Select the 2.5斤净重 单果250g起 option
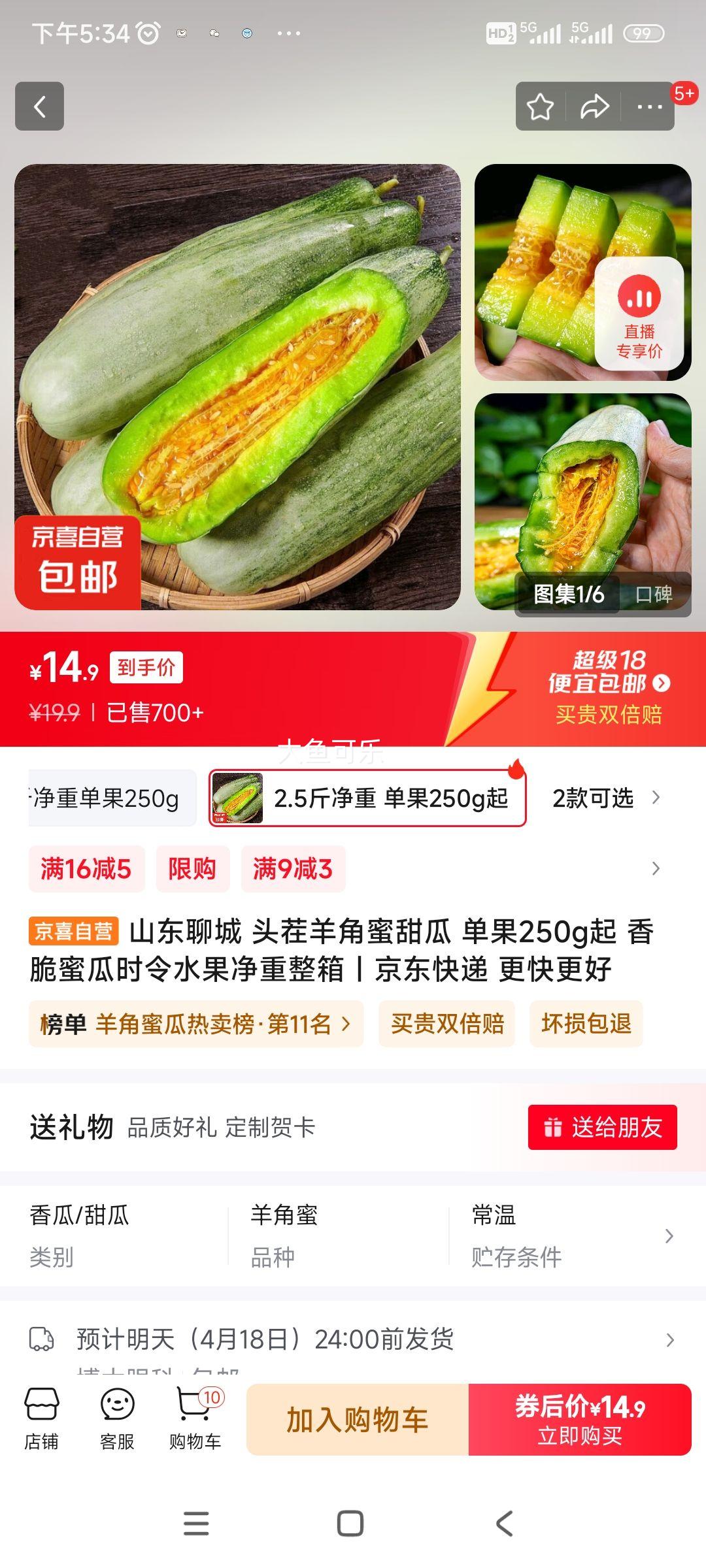Viewport: 706px width, 1568px height. (x=367, y=798)
